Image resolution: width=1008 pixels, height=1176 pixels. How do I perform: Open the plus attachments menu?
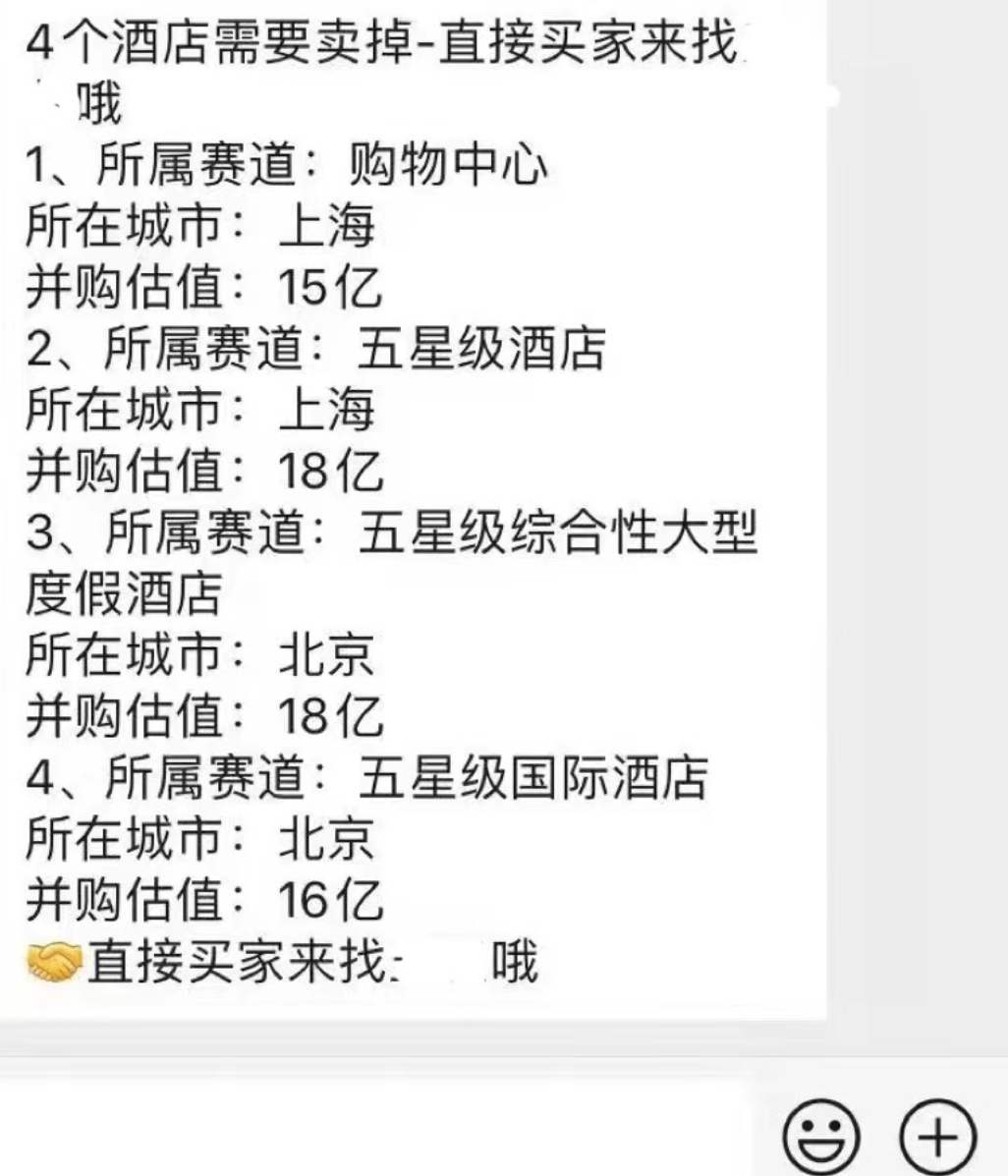939,1136
